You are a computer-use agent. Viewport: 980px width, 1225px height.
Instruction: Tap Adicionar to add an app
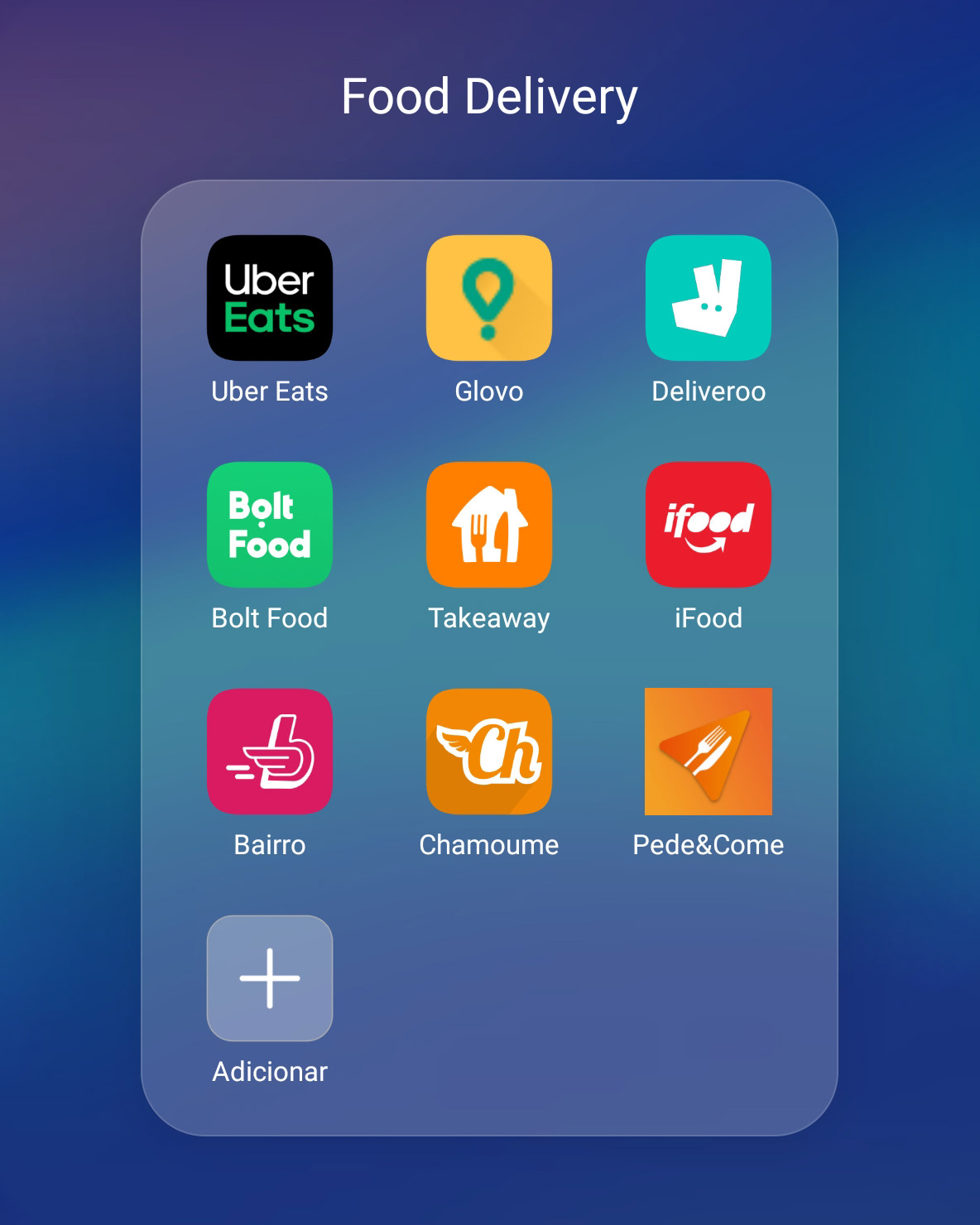(270, 978)
